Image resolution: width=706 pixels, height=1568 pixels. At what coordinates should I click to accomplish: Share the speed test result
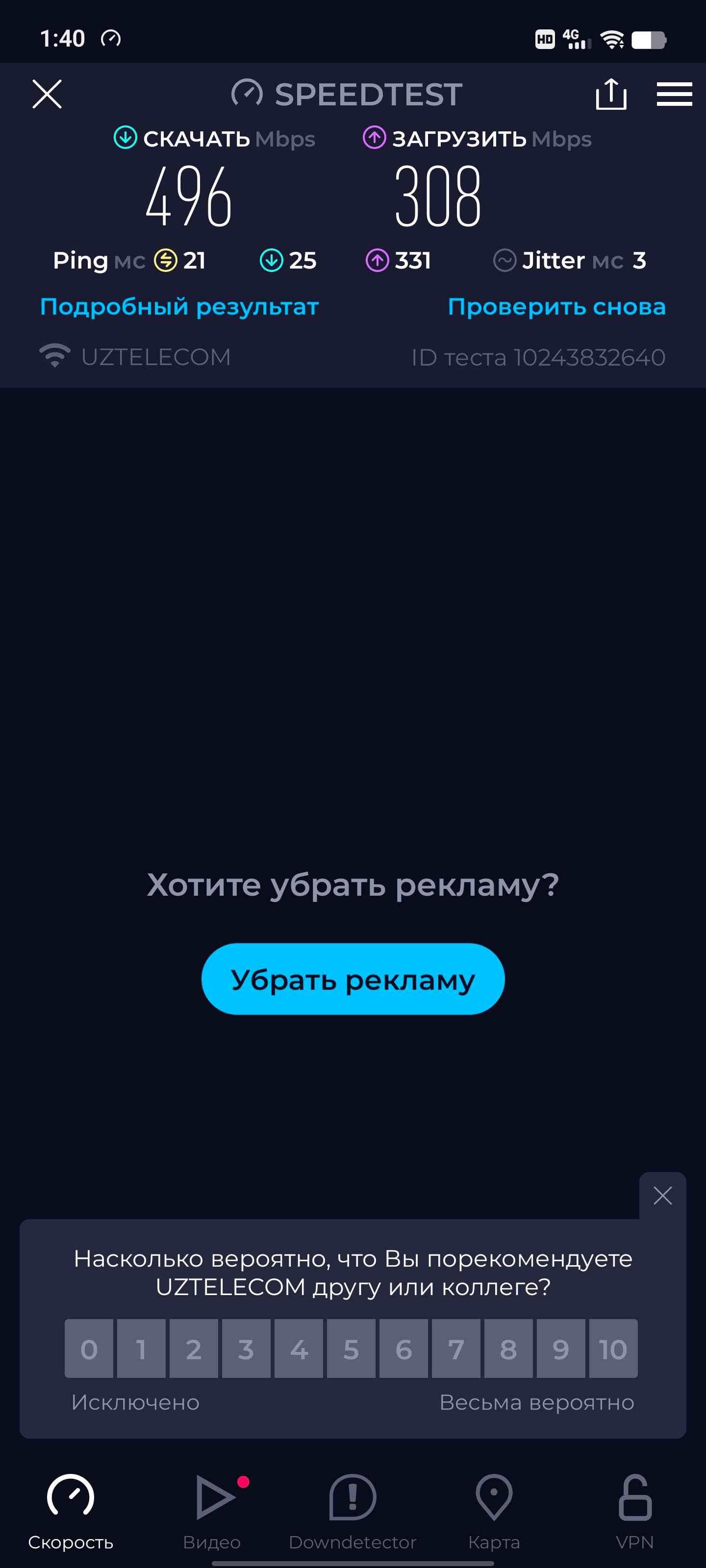(x=610, y=95)
